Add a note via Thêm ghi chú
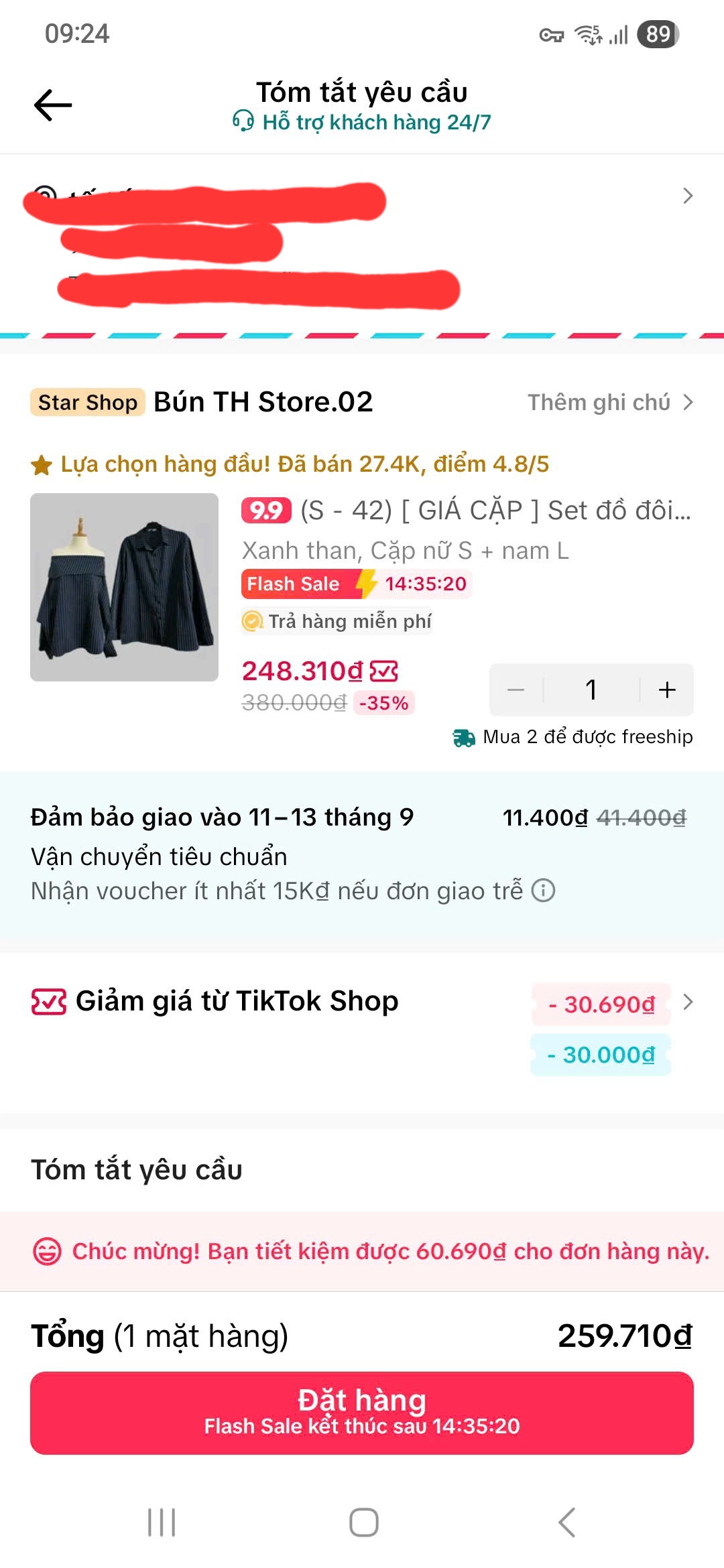The width and height of the screenshot is (724, 1568). [x=610, y=402]
